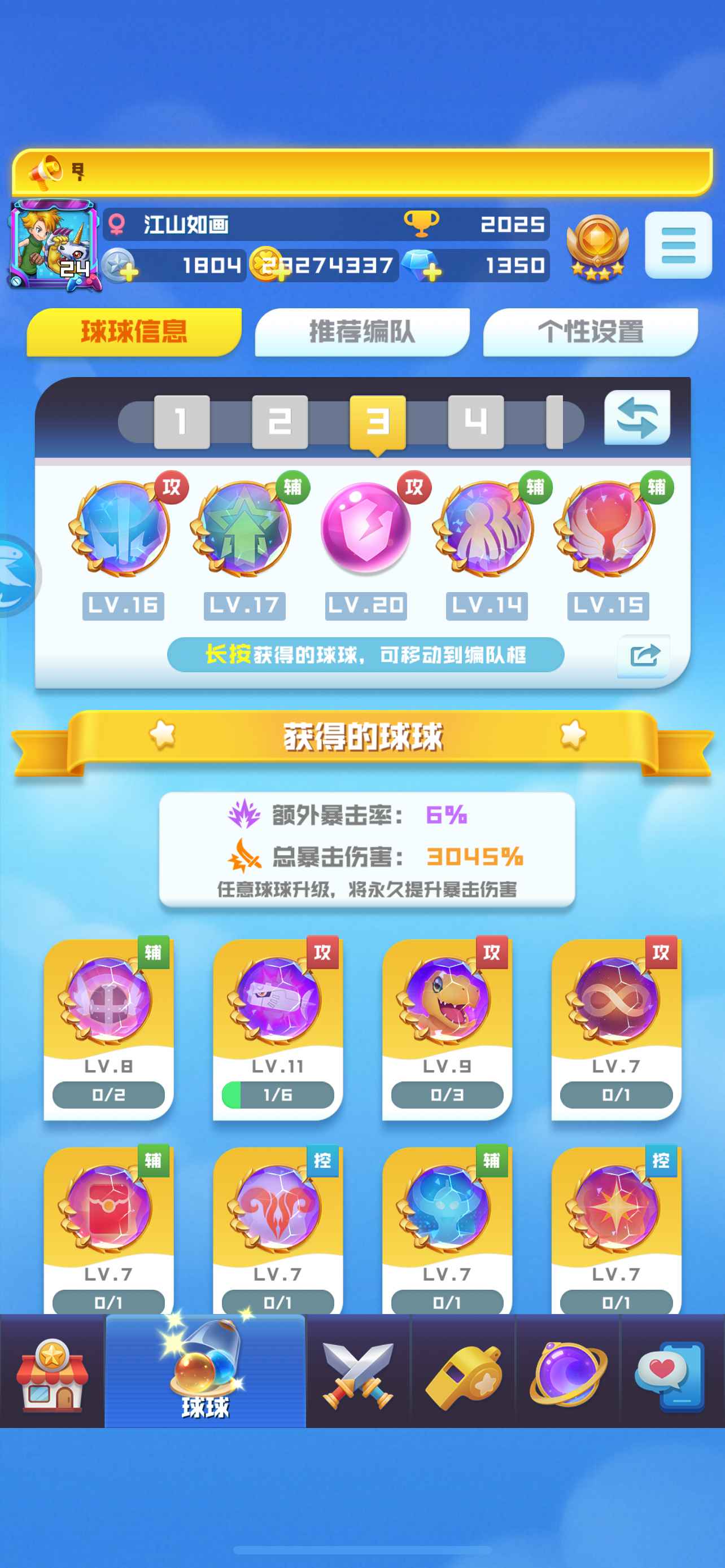The height and width of the screenshot is (1568, 725).
Task: Open the LV.9 dinosaur ball card
Action: pos(447,1029)
